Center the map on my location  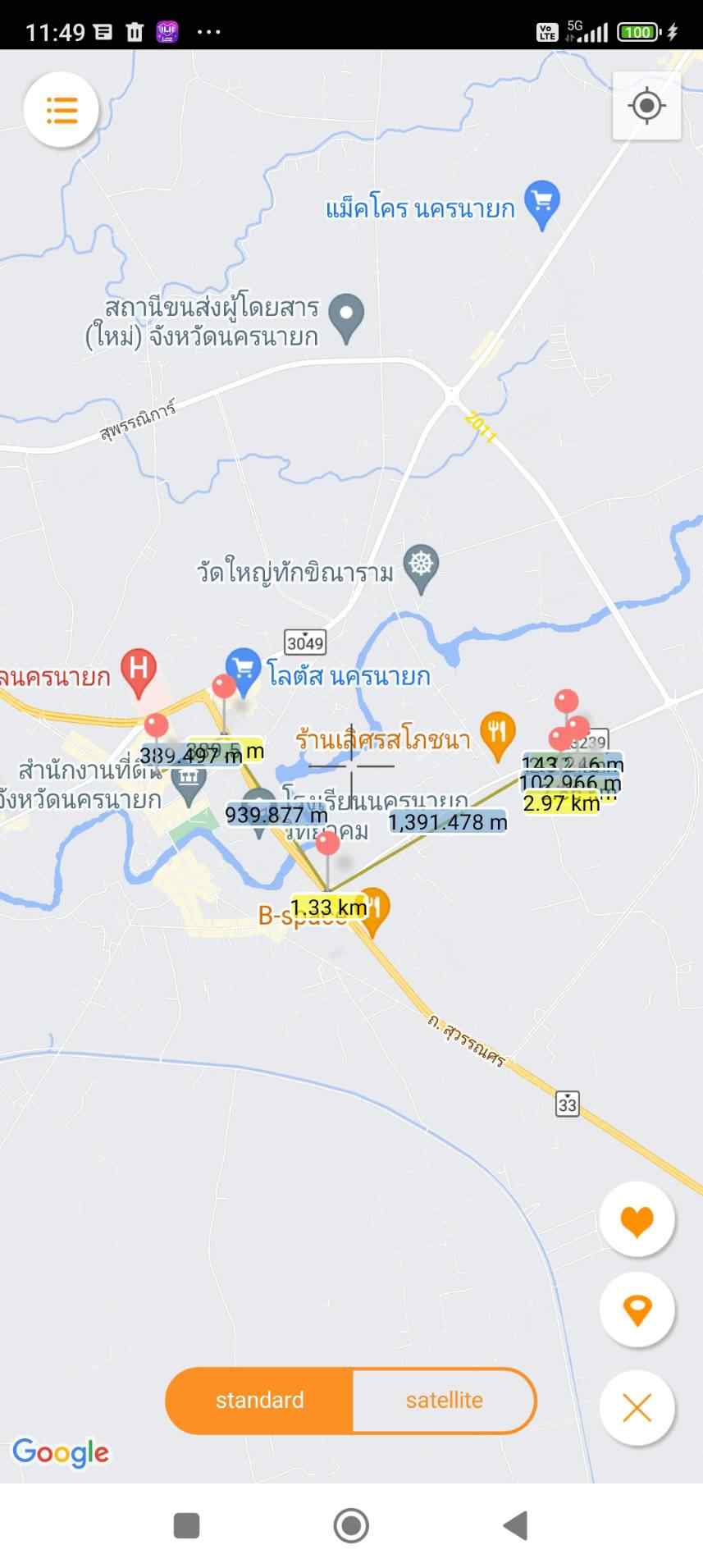646,106
